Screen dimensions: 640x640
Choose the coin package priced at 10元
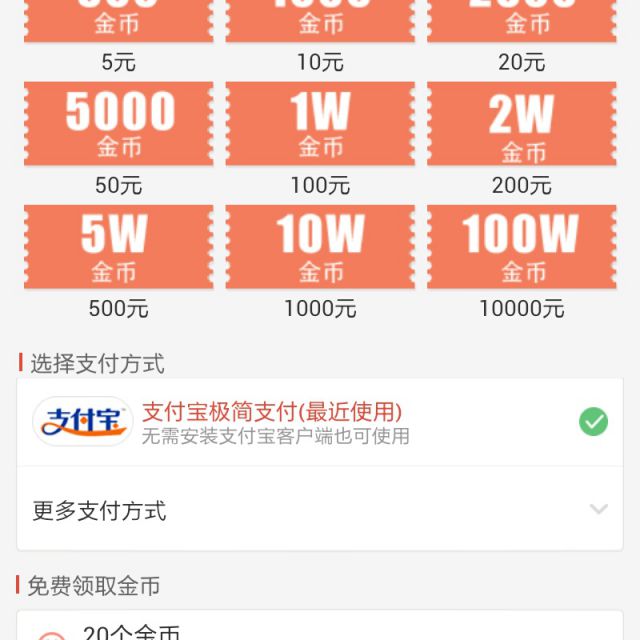[x=320, y=20]
